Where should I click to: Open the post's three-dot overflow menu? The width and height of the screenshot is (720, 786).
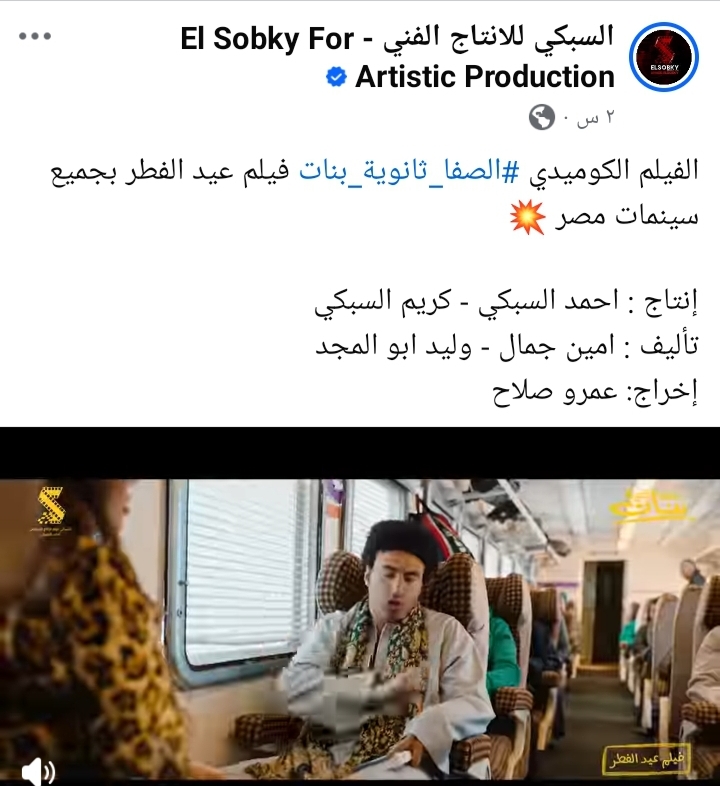pos(36,36)
